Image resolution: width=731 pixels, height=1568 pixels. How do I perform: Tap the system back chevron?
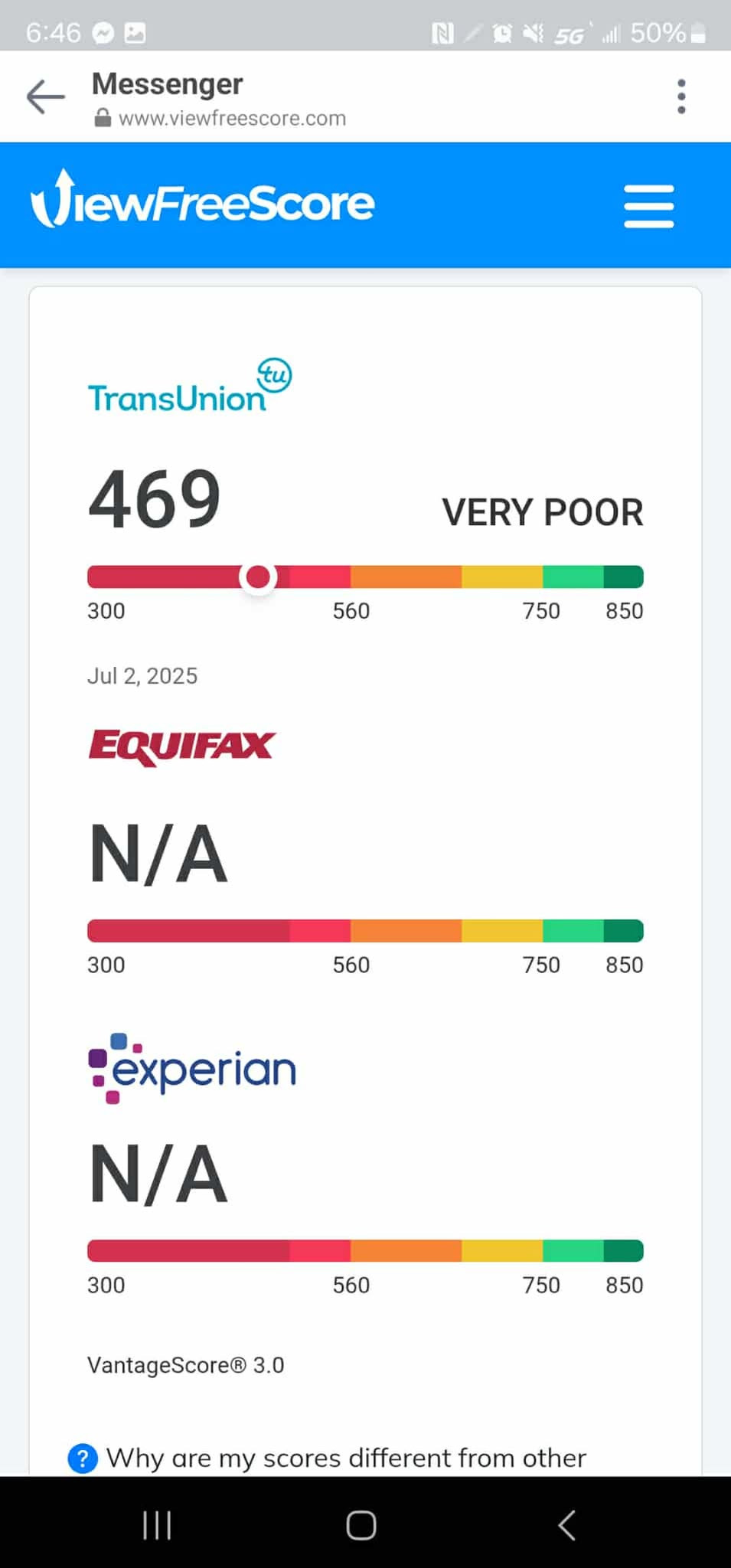coord(566,1524)
